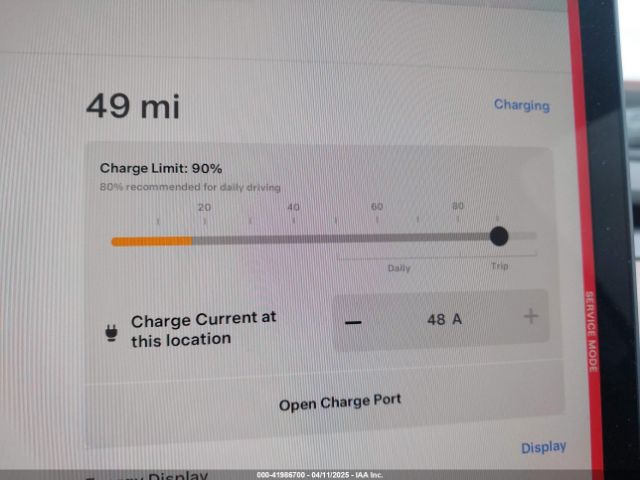Open the Display settings link
Viewport: 640px width, 480px height.
coord(543,447)
